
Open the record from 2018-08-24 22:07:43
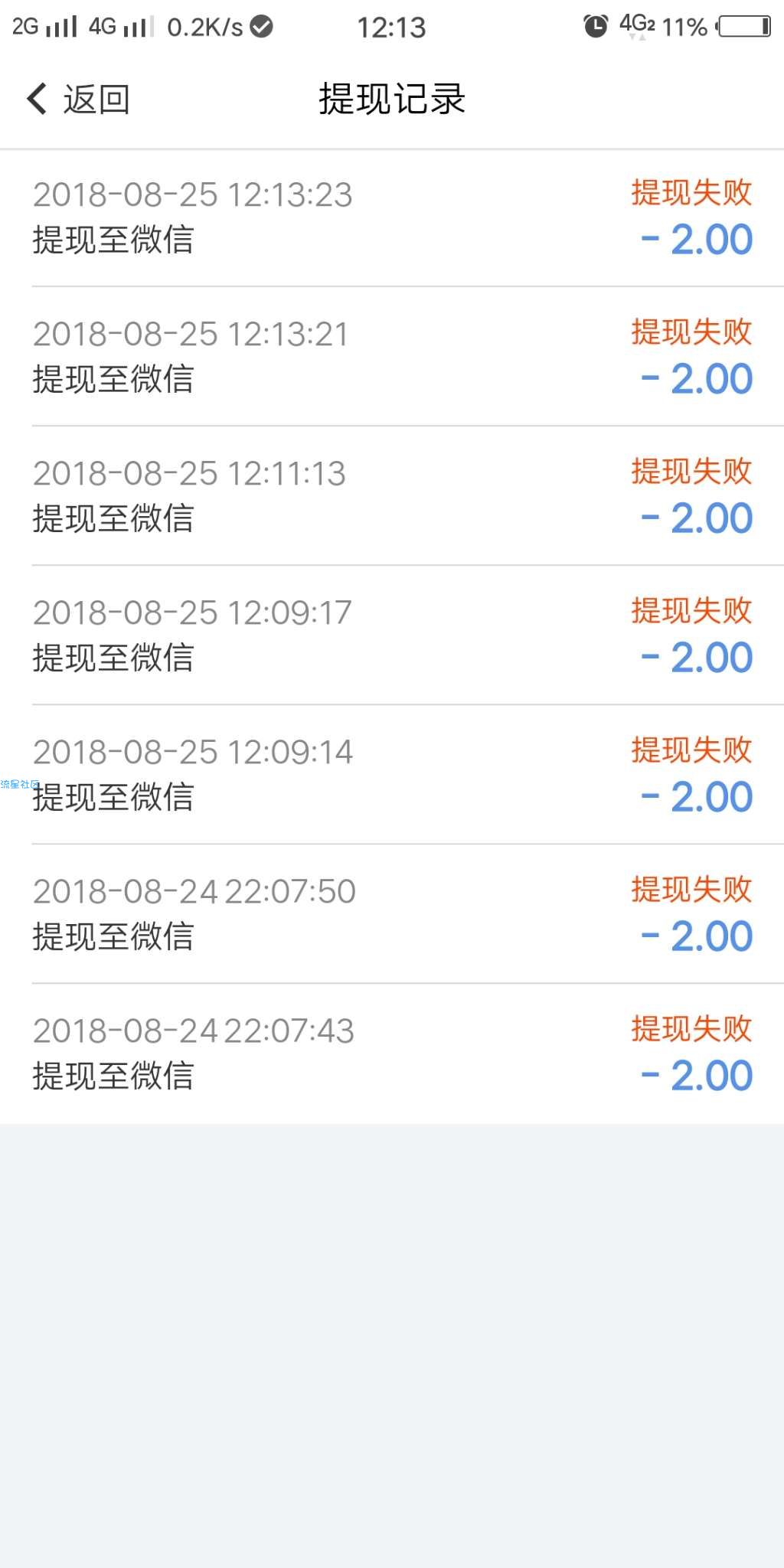coord(392,1054)
